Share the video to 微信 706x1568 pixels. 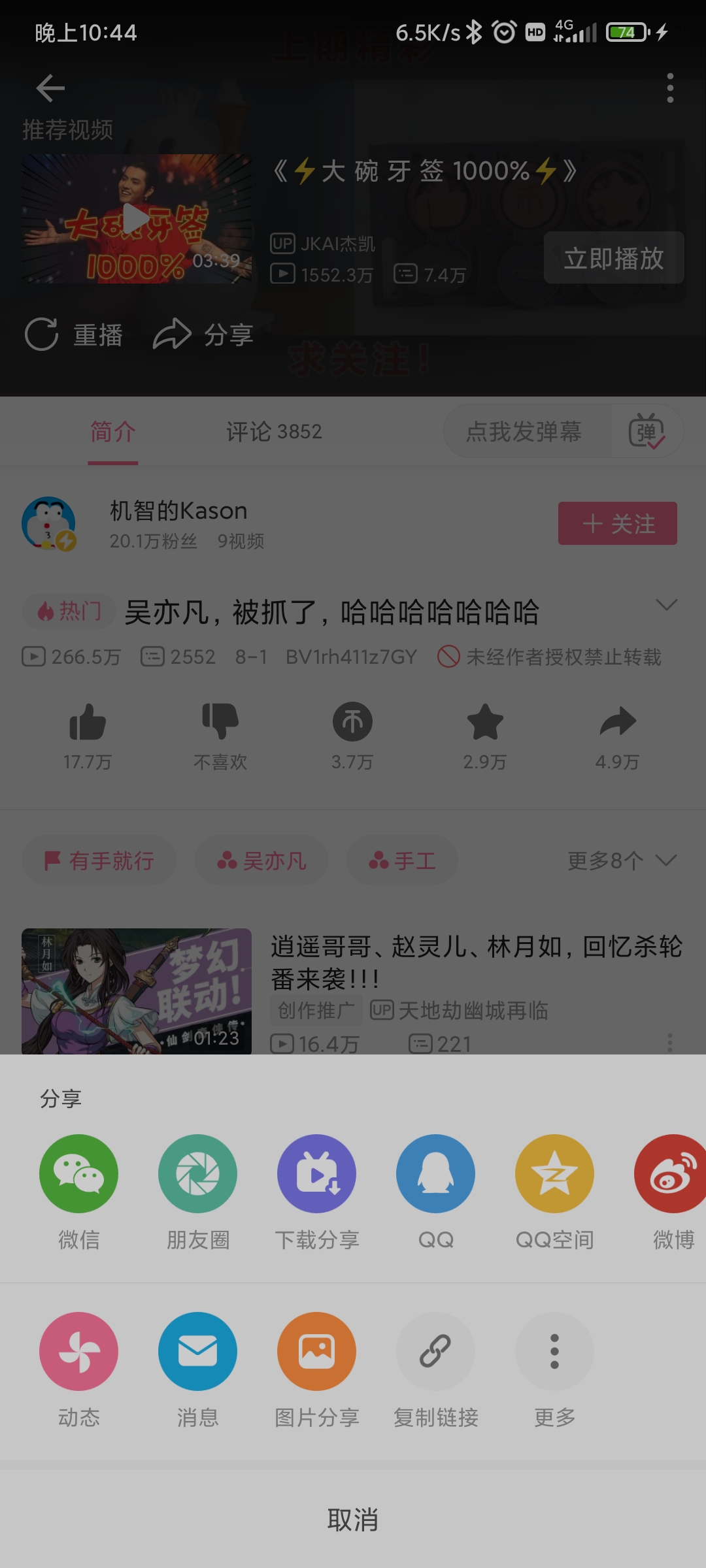[x=78, y=1173]
